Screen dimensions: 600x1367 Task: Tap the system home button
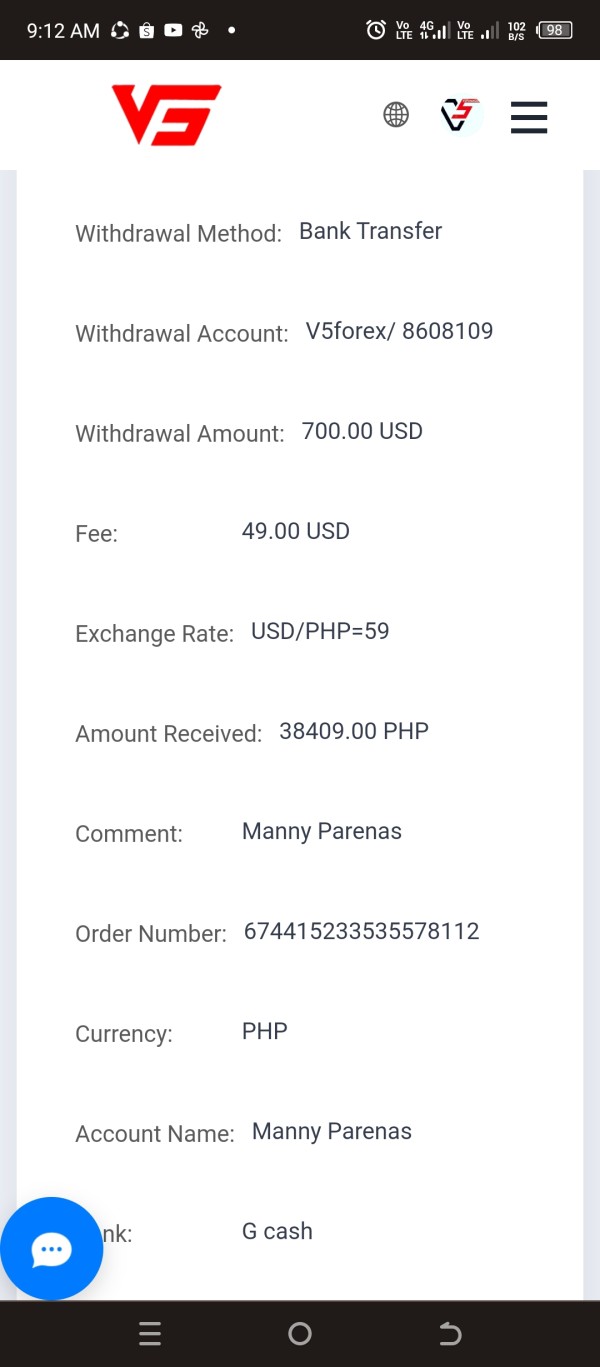coord(300,1333)
